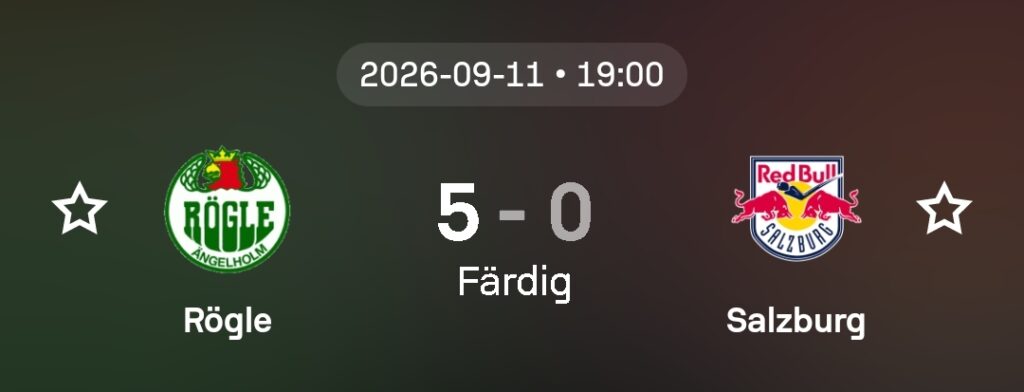The height and width of the screenshot is (392, 1024).
Task: Favorite Rögle with the star icon
Action: [80, 208]
